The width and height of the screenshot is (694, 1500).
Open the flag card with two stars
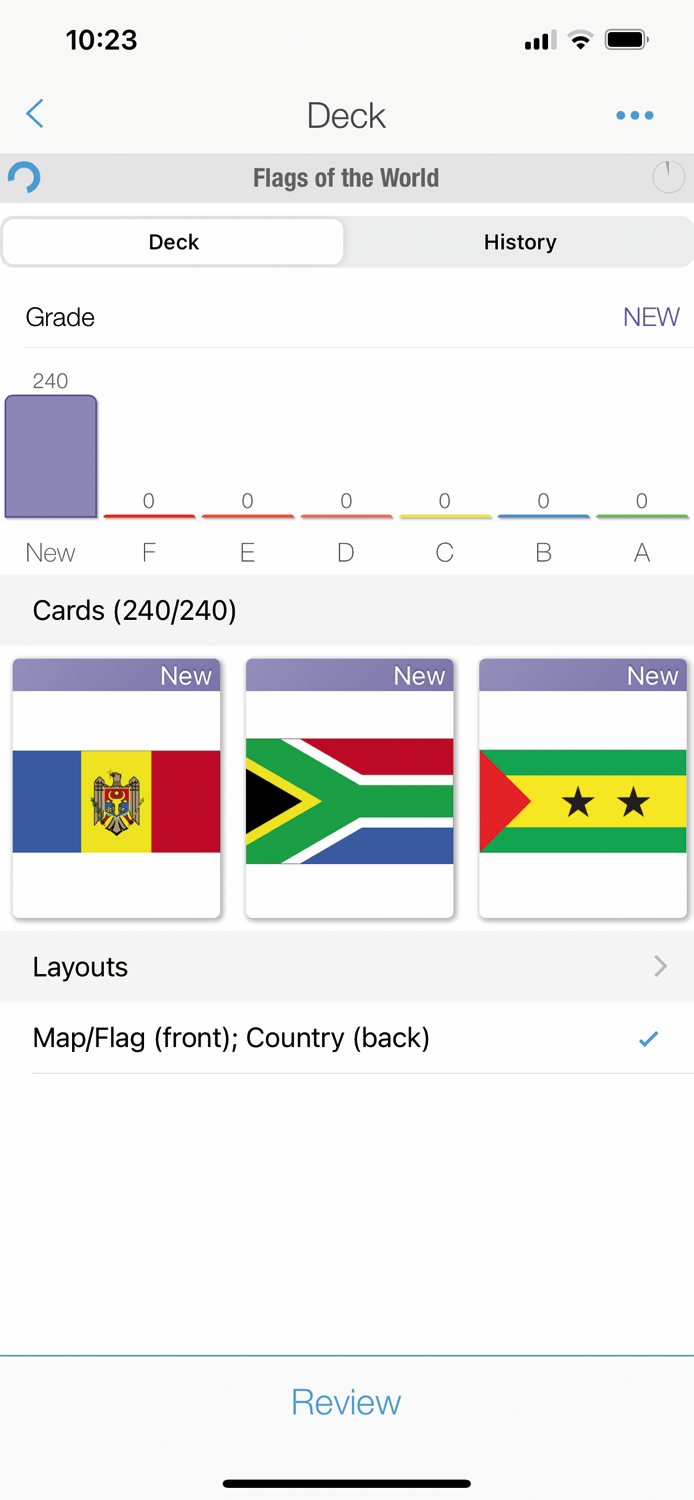[x=582, y=789]
